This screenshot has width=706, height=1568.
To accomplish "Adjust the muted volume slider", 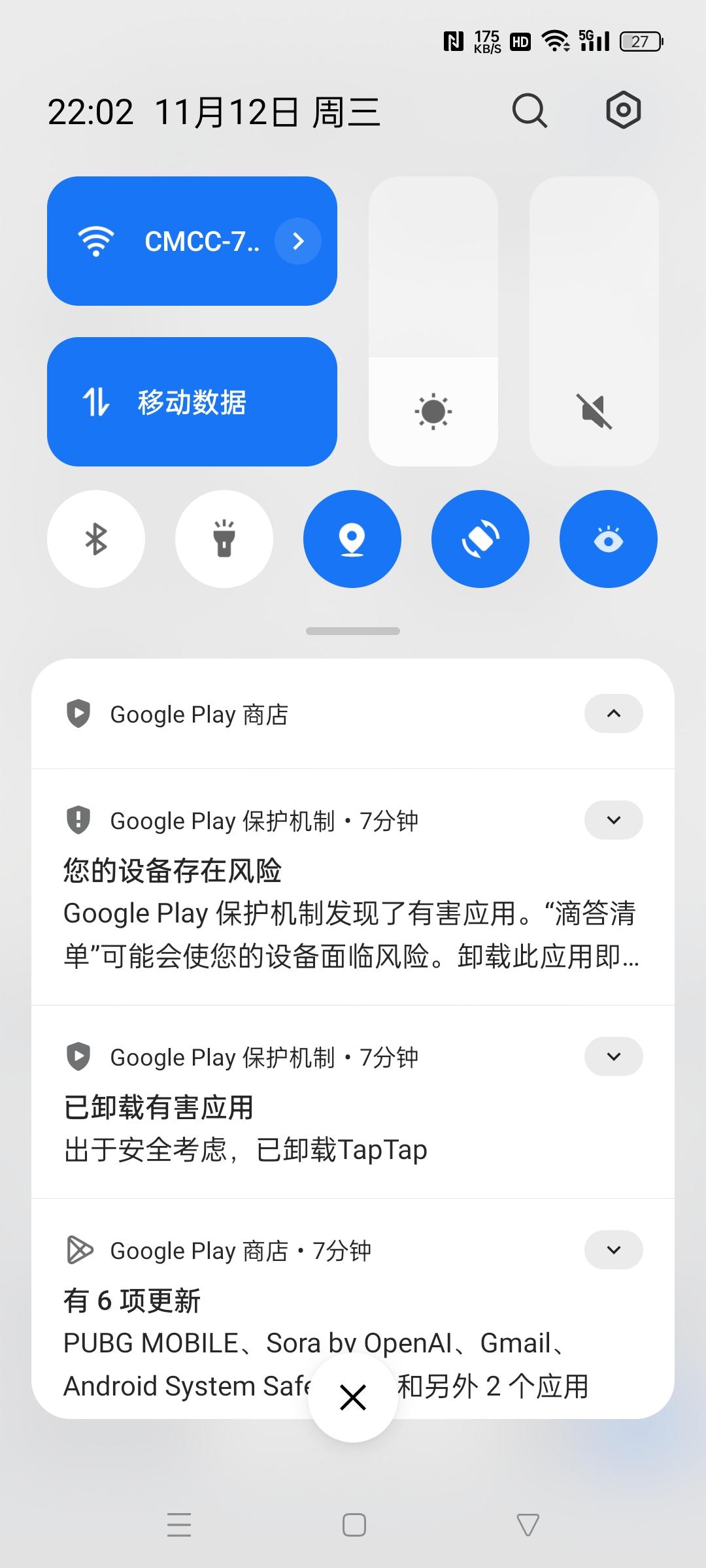I will (x=594, y=321).
